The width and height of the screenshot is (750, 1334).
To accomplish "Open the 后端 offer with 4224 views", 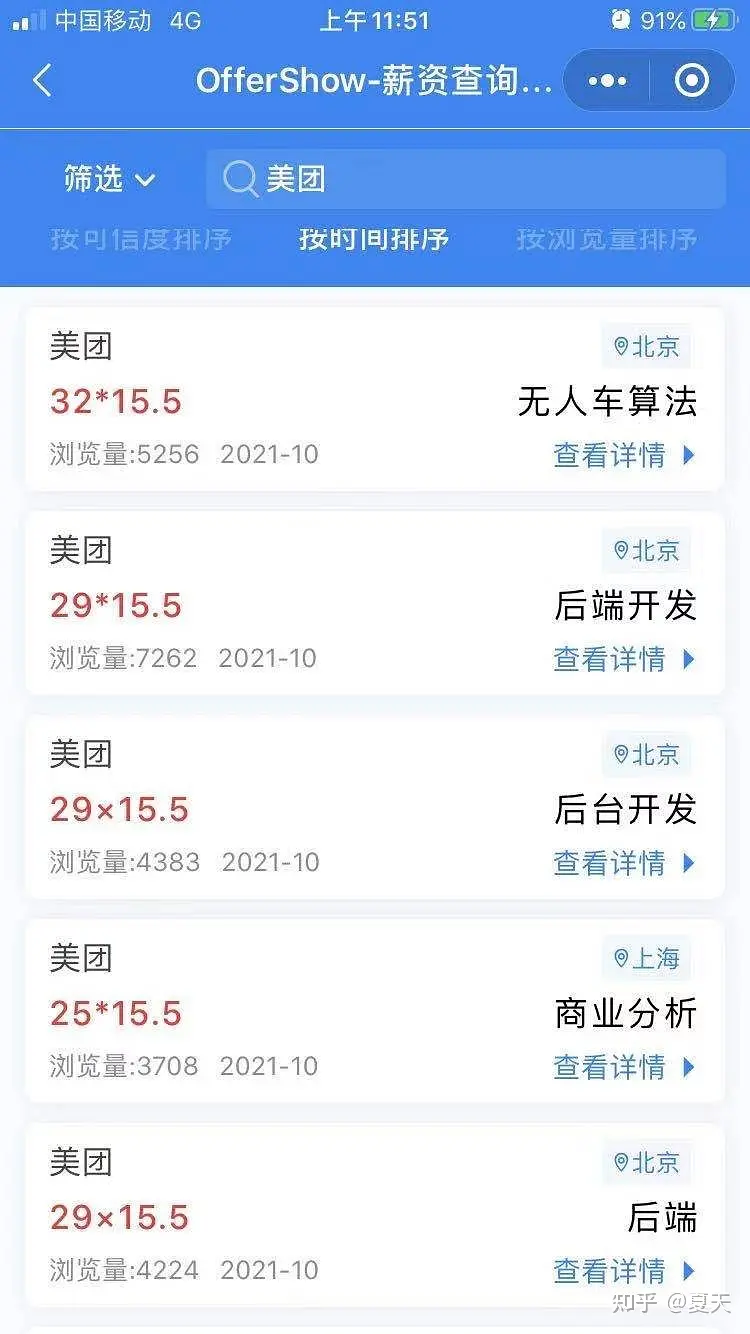I will pyautogui.click(x=624, y=1271).
